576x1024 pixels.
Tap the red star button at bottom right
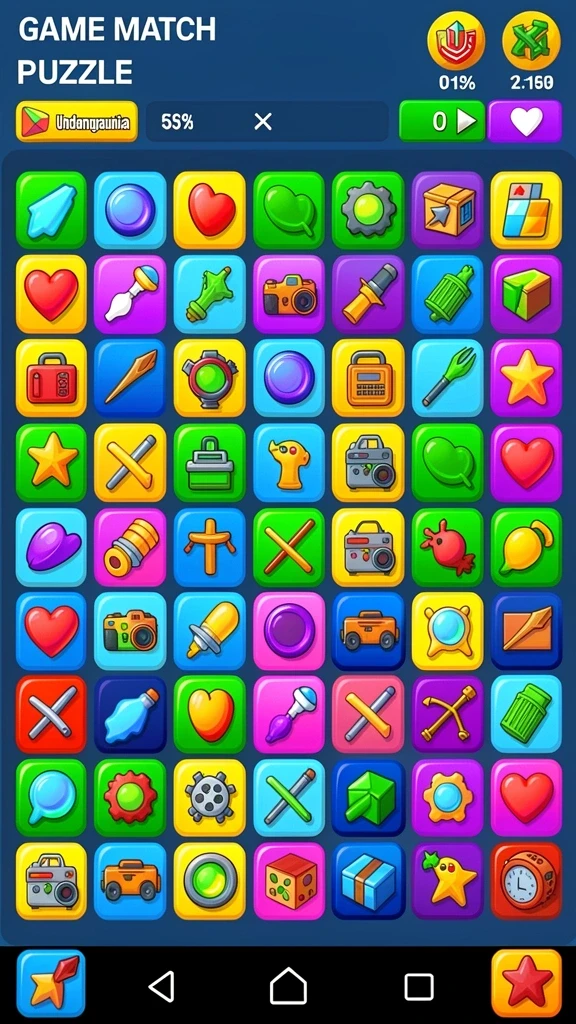(526, 984)
